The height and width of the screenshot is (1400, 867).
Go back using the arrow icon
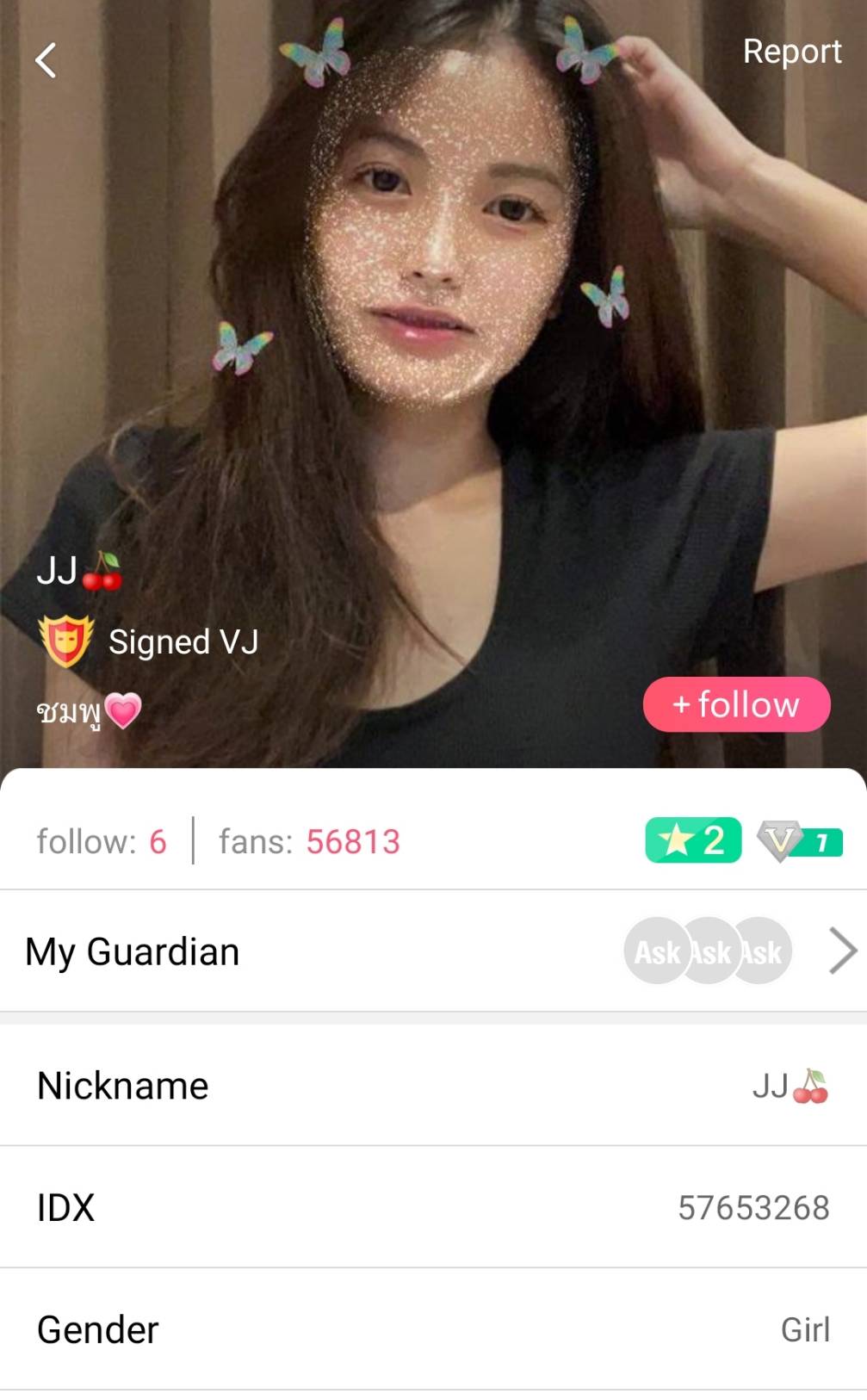(46, 60)
